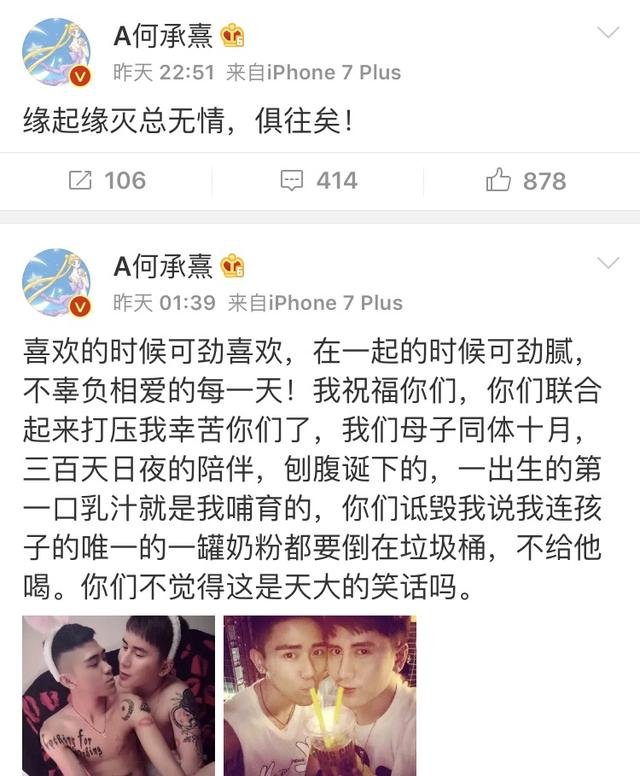Open the 414 comments

click(319, 180)
